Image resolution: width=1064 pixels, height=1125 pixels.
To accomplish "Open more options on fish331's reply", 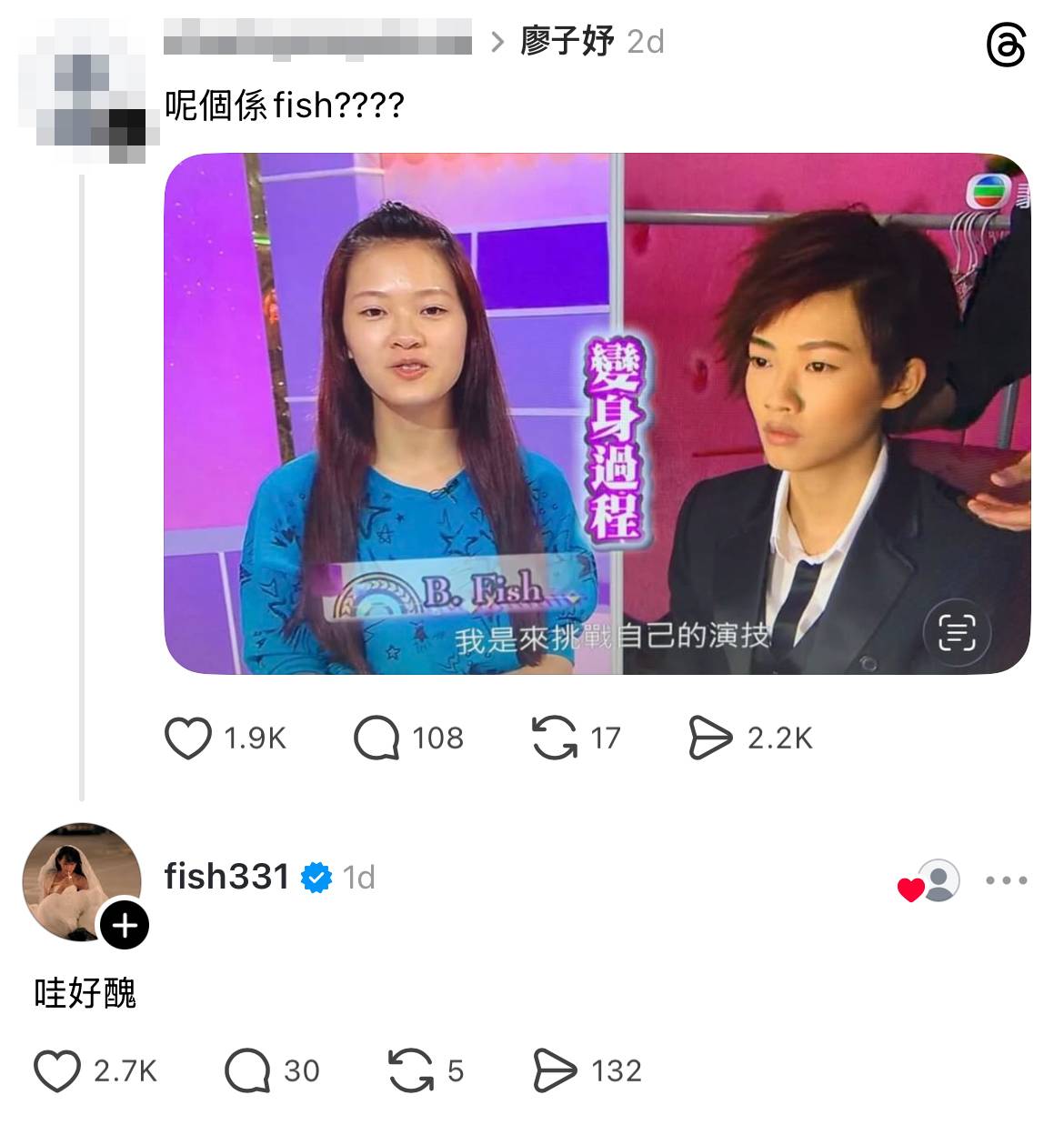I will click(x=1007, y=880).
